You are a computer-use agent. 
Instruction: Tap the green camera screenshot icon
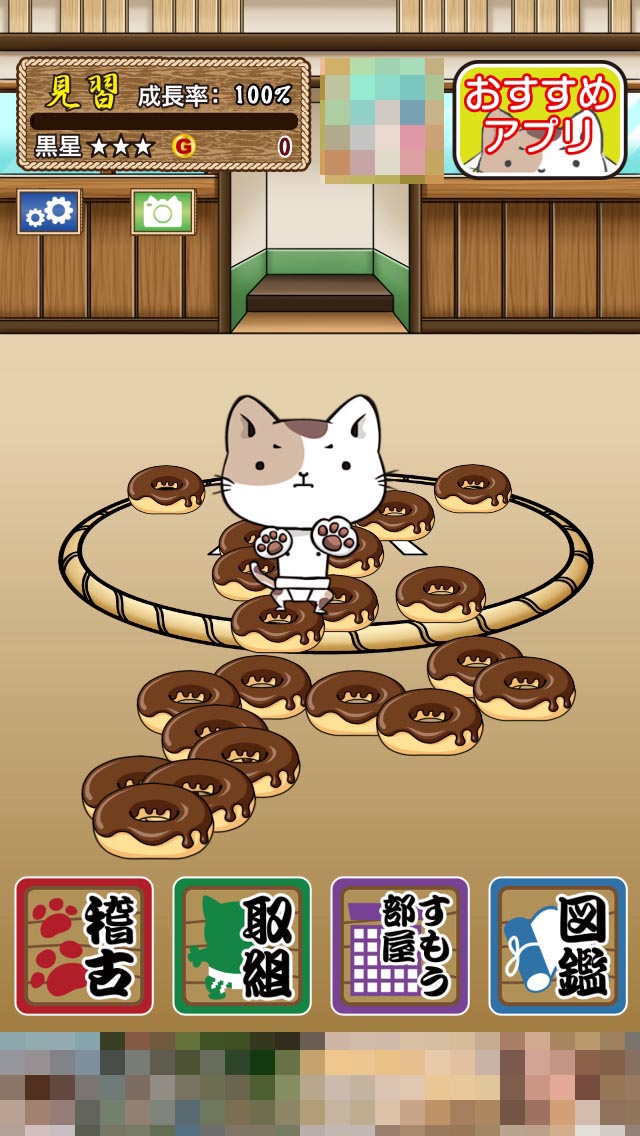coord(162,211)
